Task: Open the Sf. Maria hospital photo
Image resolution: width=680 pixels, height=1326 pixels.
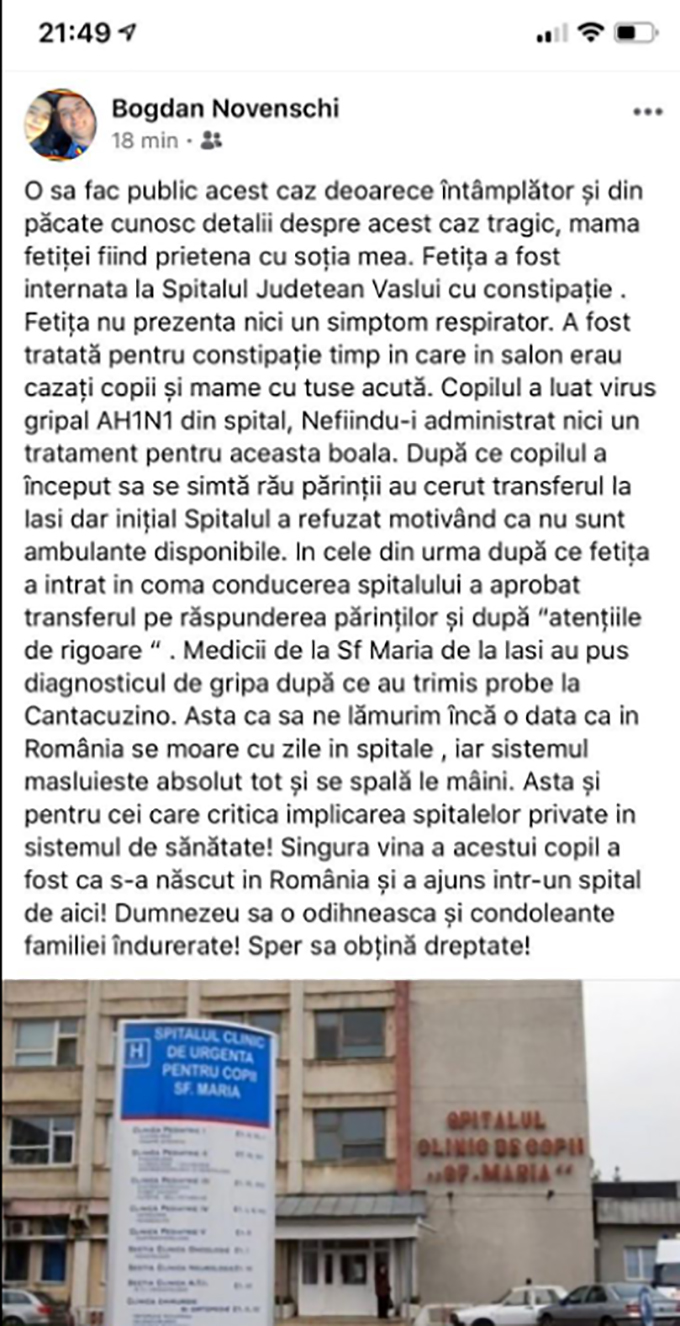Action: pyautogui.click(x=340, y=1152)
